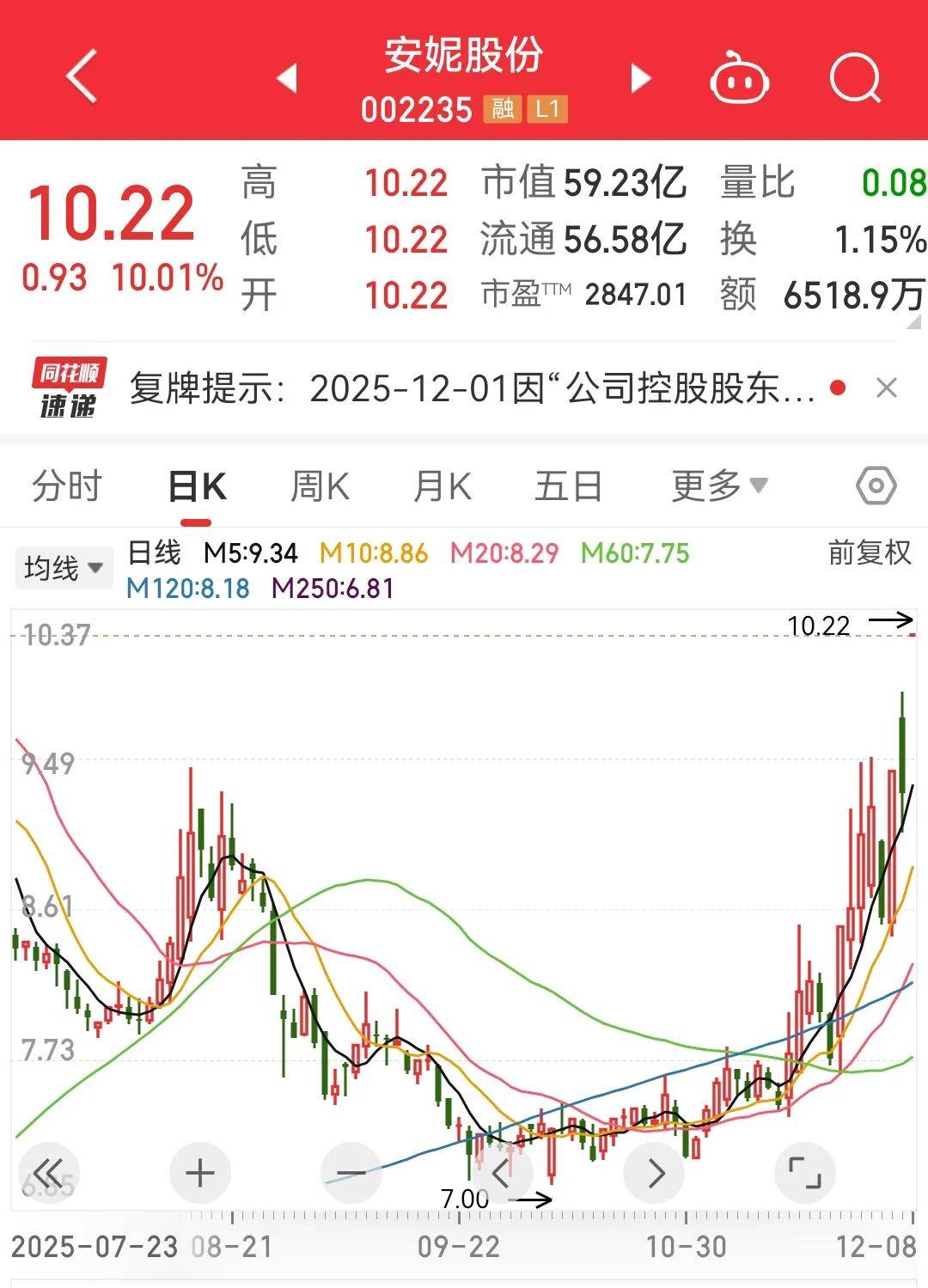Open the 均线 indicator dropdown
This screenshot has height=1288, width=928.
pyautogui.click(x=64, y=568)
